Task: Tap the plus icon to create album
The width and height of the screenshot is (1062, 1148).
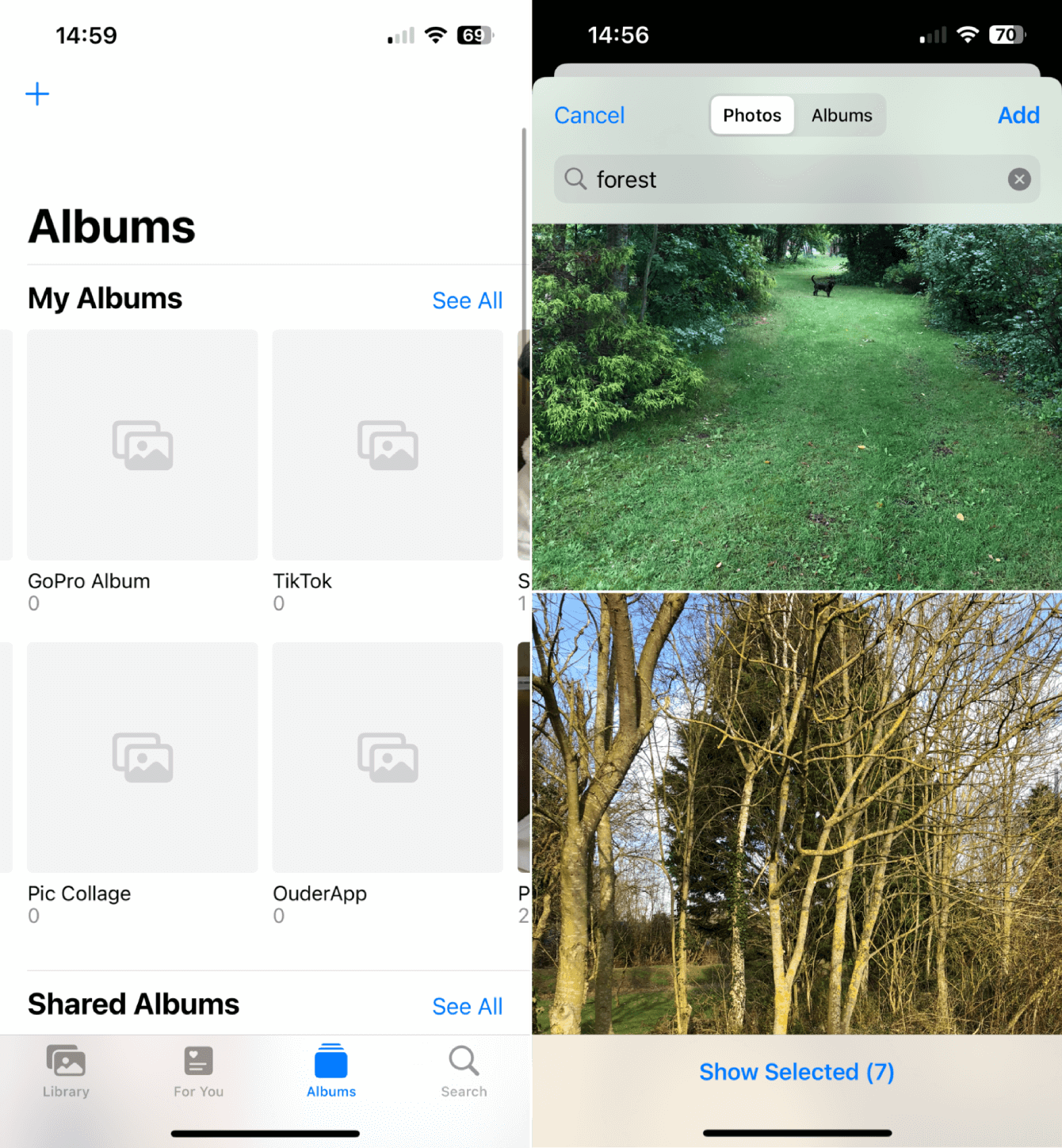Action: (37, 94)
